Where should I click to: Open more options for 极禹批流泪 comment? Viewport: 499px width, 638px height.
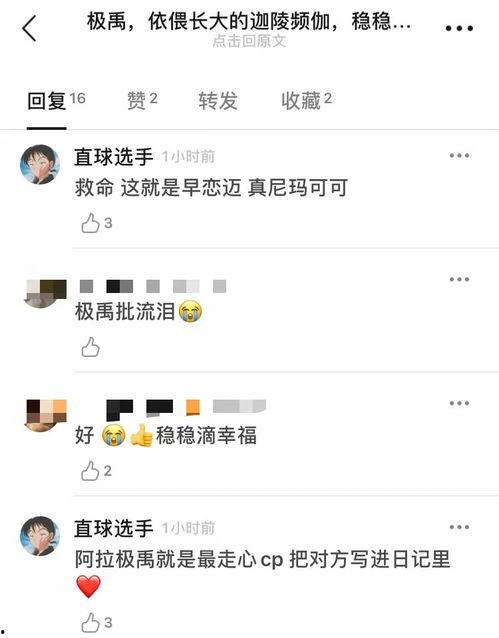[459, 279]
